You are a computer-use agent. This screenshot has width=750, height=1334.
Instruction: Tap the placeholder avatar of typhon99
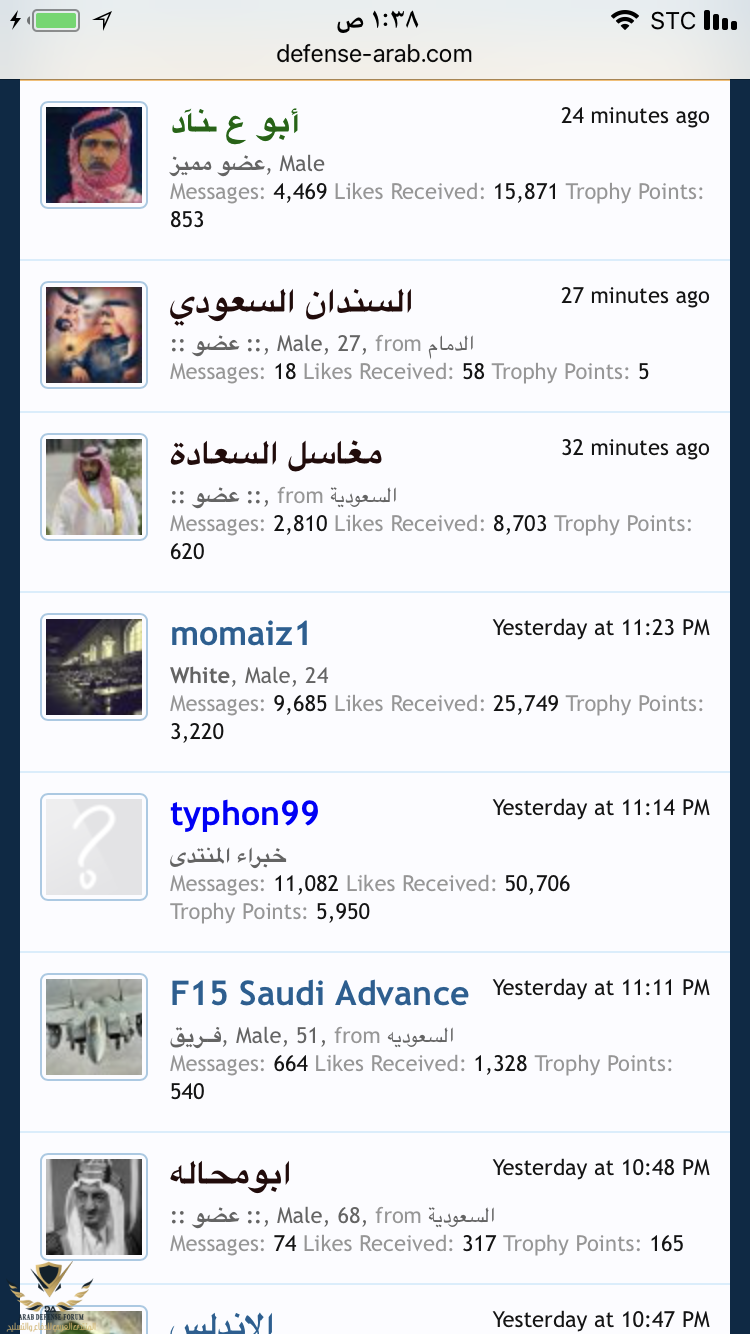[x=94, y=847]
